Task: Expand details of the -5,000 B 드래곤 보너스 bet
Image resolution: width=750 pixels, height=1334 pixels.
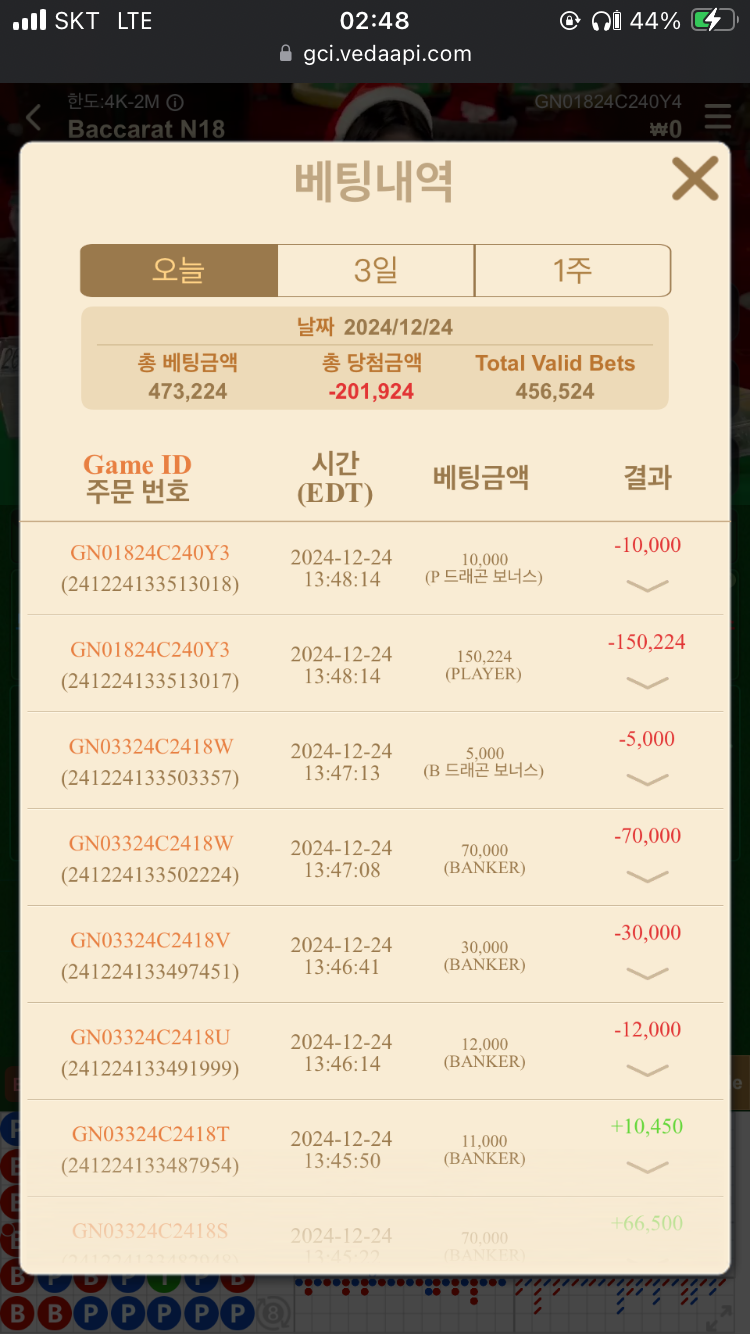Action: [x=647, y=780]
